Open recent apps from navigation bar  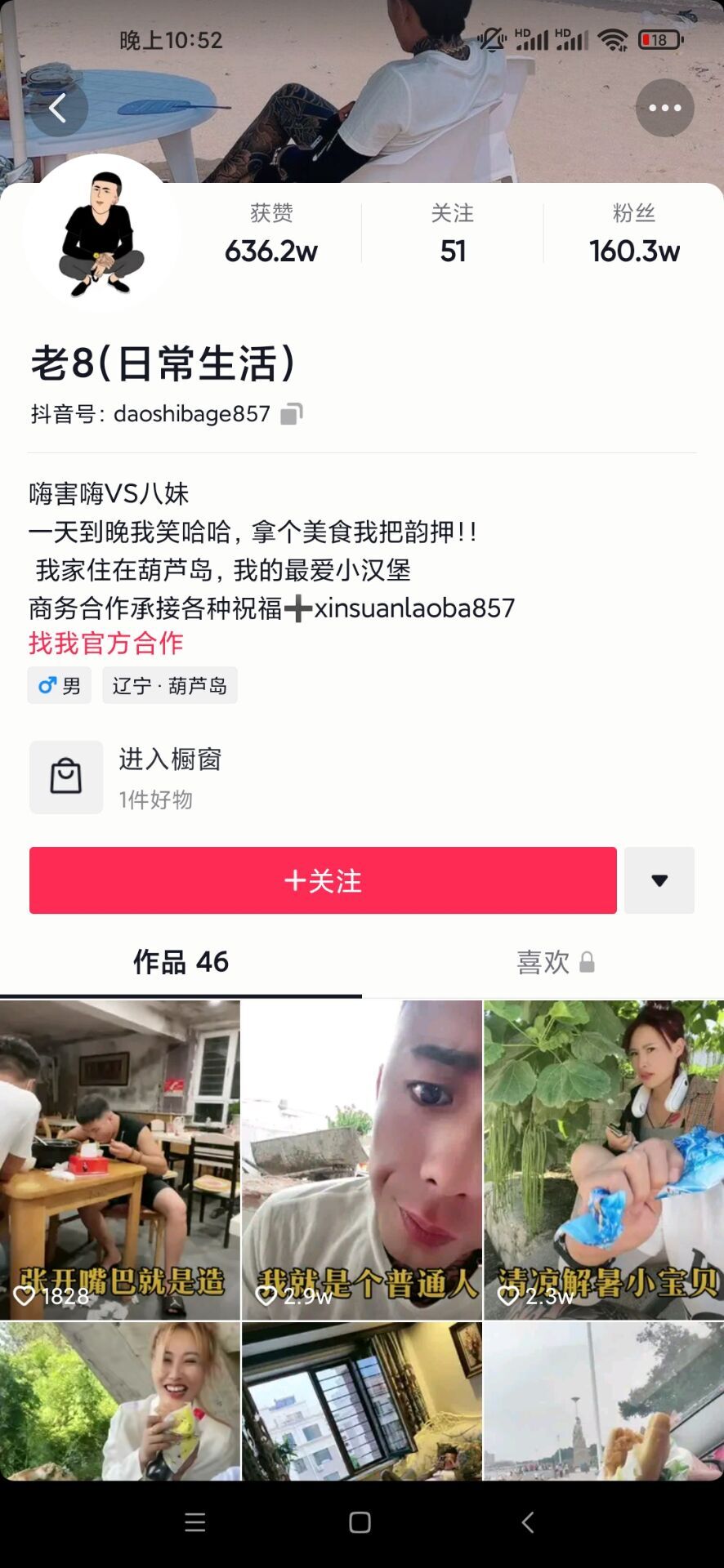point(195,1522)
